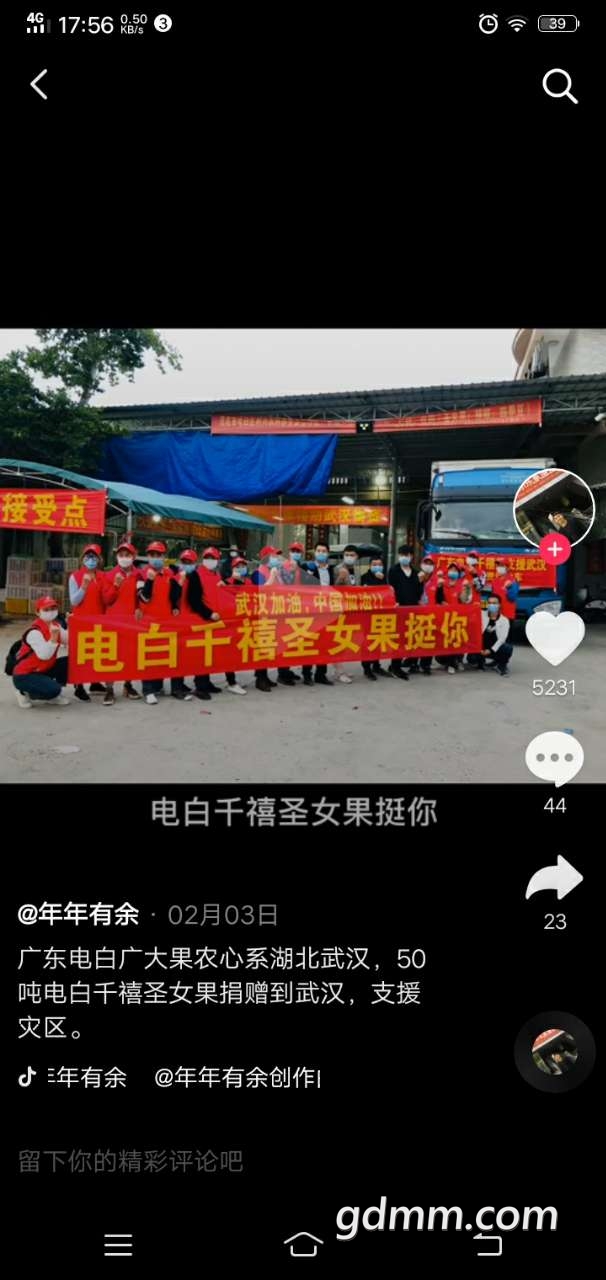Open search with the magnifier icon
This screenshot has width=606, height=1280.
click(560, 86)
